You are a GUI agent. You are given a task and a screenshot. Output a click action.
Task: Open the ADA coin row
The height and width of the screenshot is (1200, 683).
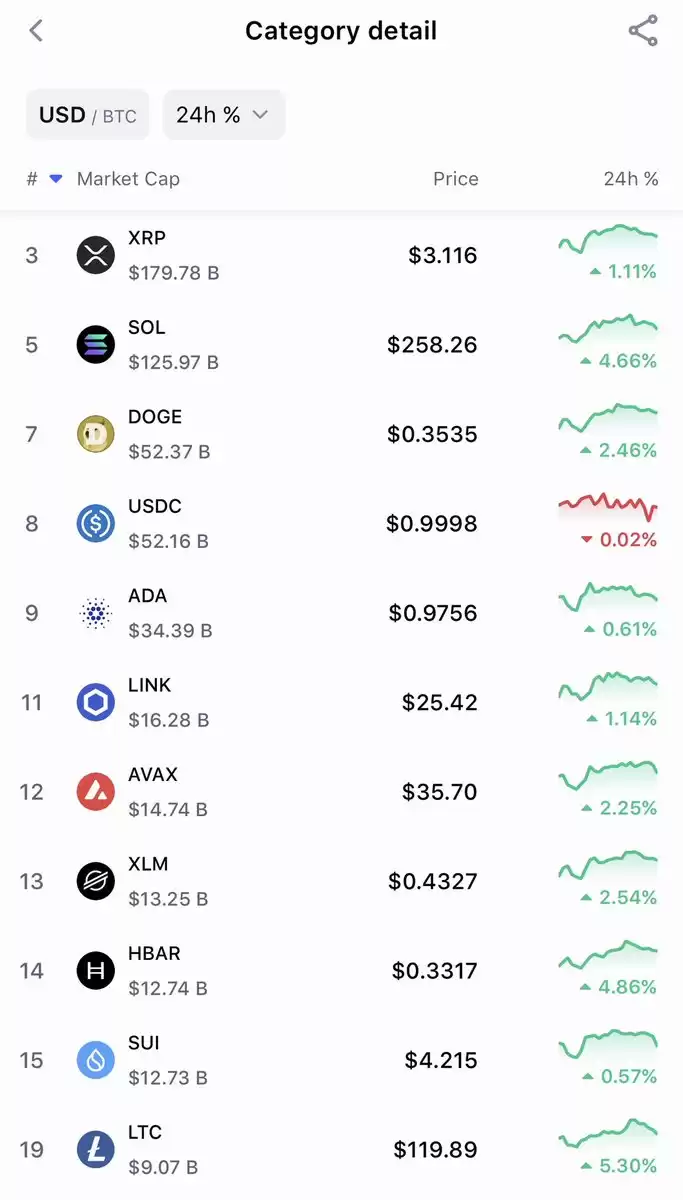[341, 613]
